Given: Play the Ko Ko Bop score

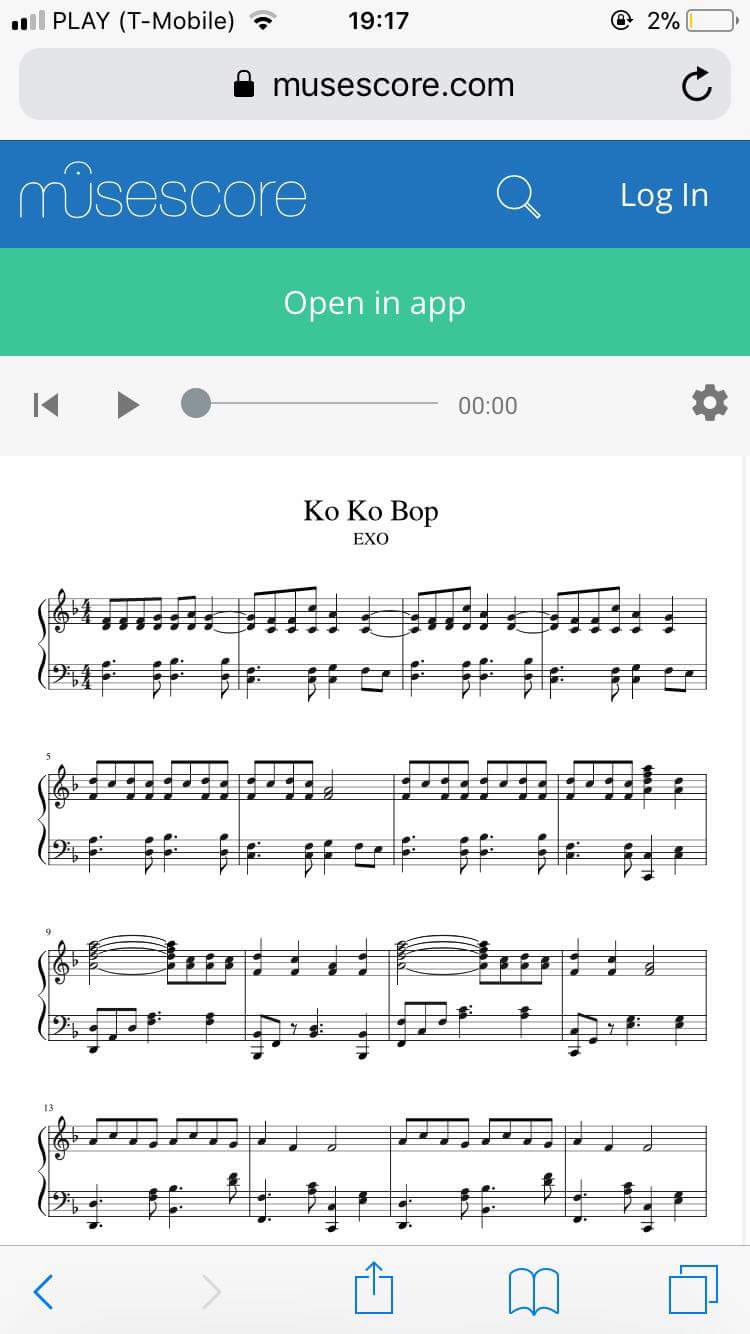Looking at the screenshot, I should (x=127, y=405).
